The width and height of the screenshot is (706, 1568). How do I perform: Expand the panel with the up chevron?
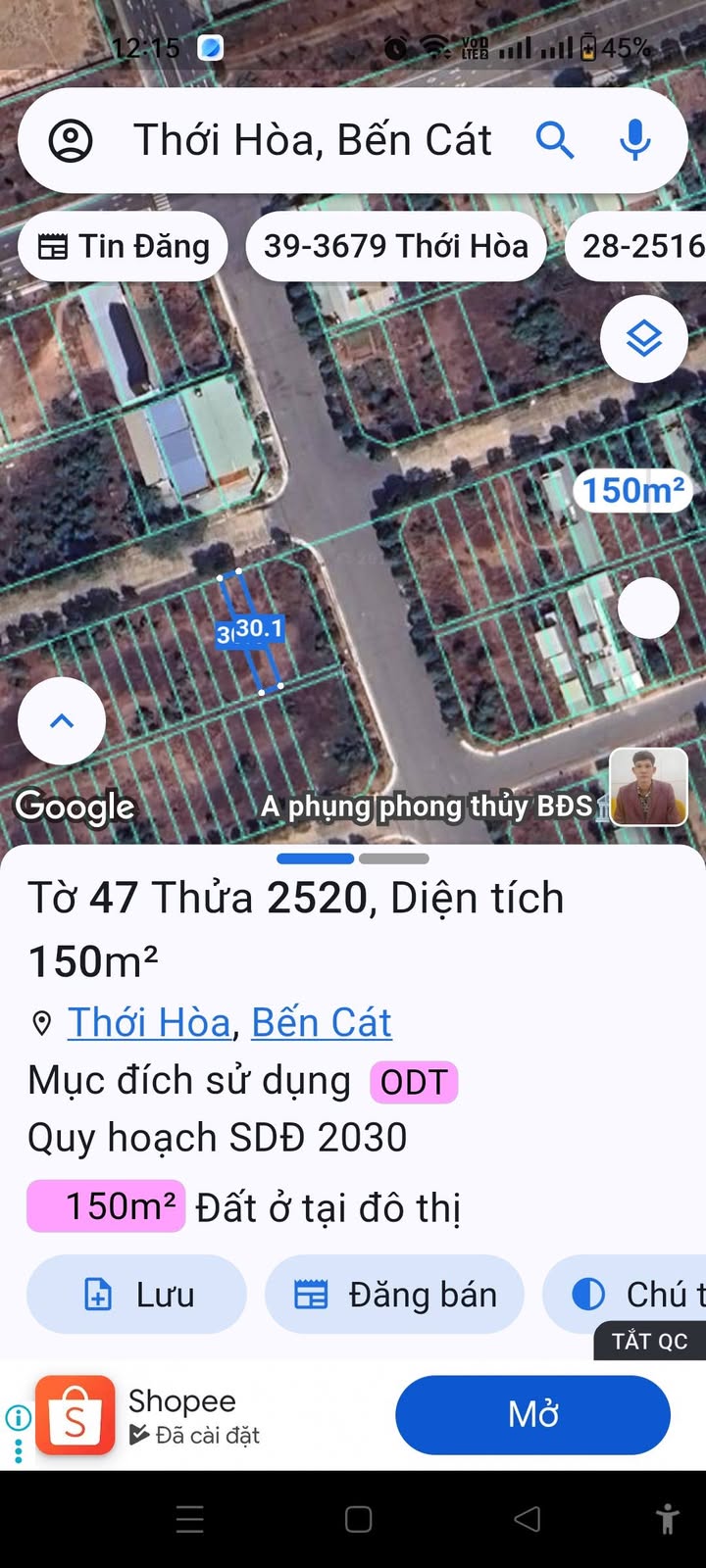point(62,721)
